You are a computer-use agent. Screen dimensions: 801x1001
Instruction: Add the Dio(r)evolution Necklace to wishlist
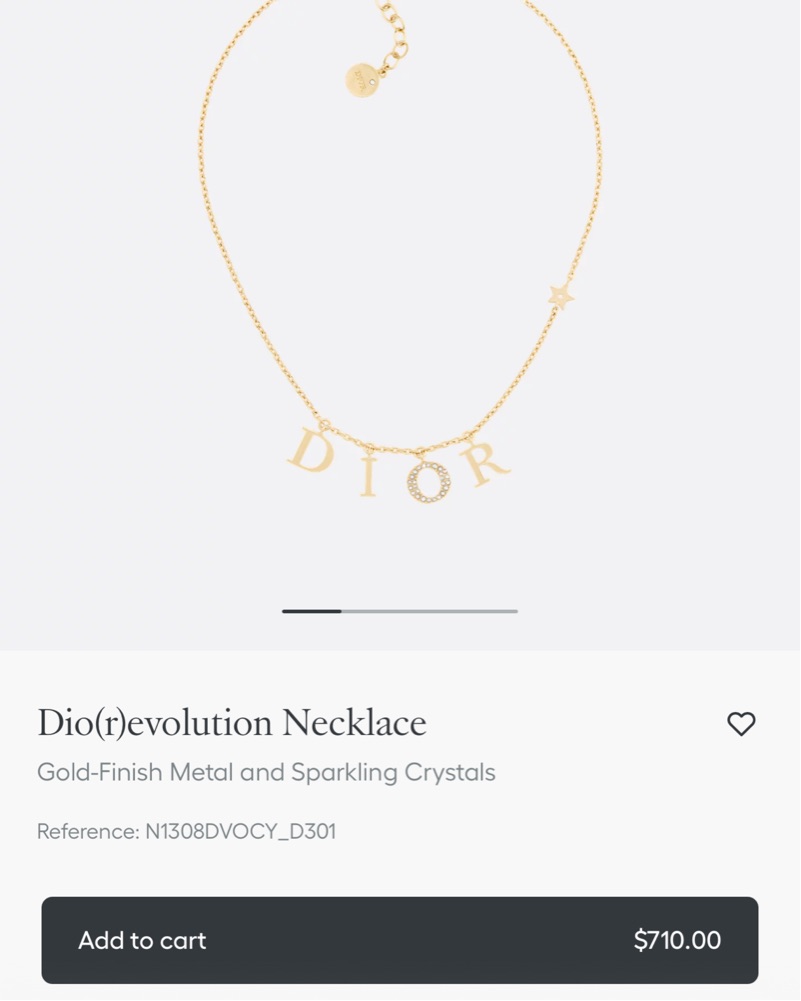click(741, 724)
